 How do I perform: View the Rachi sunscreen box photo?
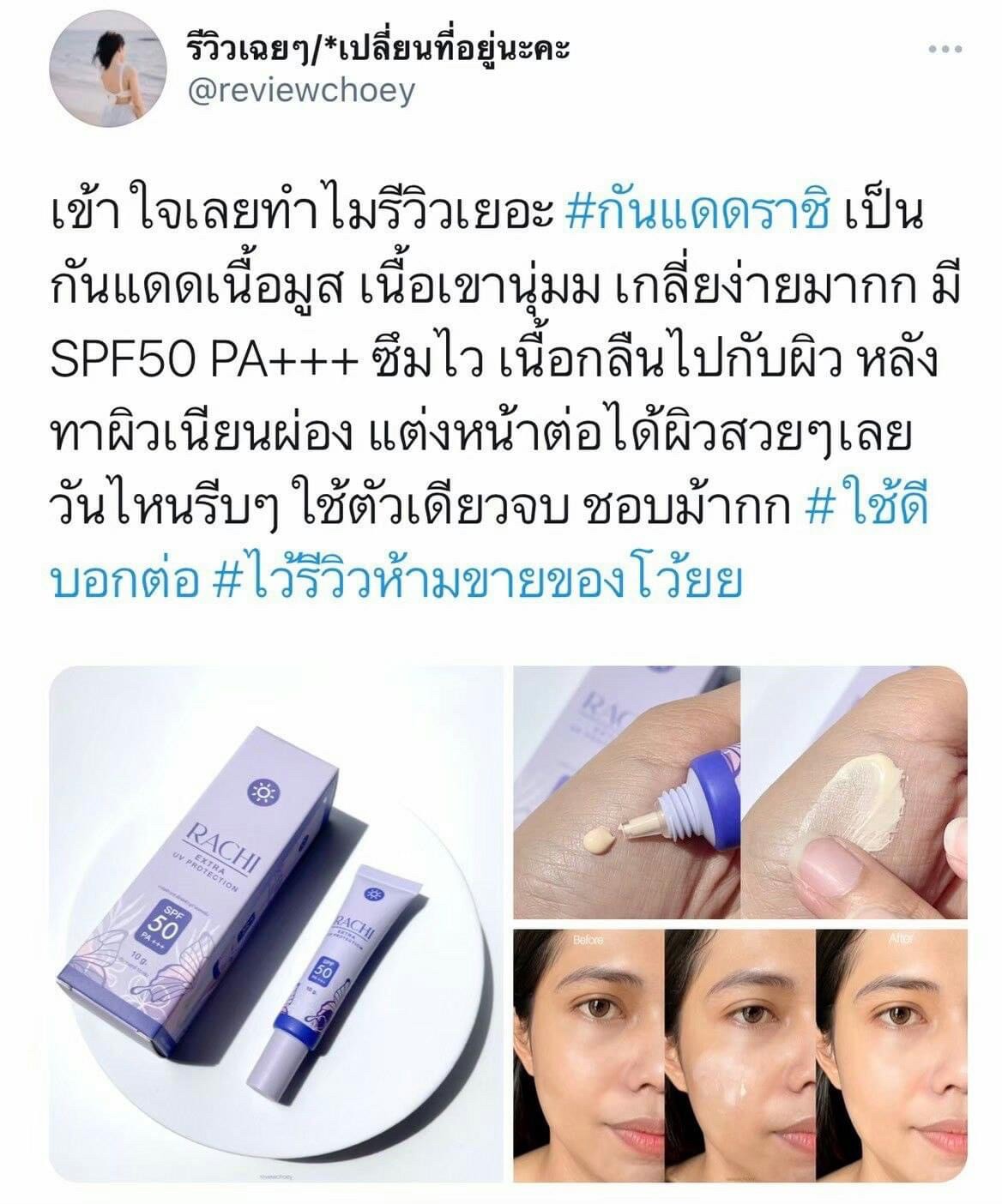point(277,924)
